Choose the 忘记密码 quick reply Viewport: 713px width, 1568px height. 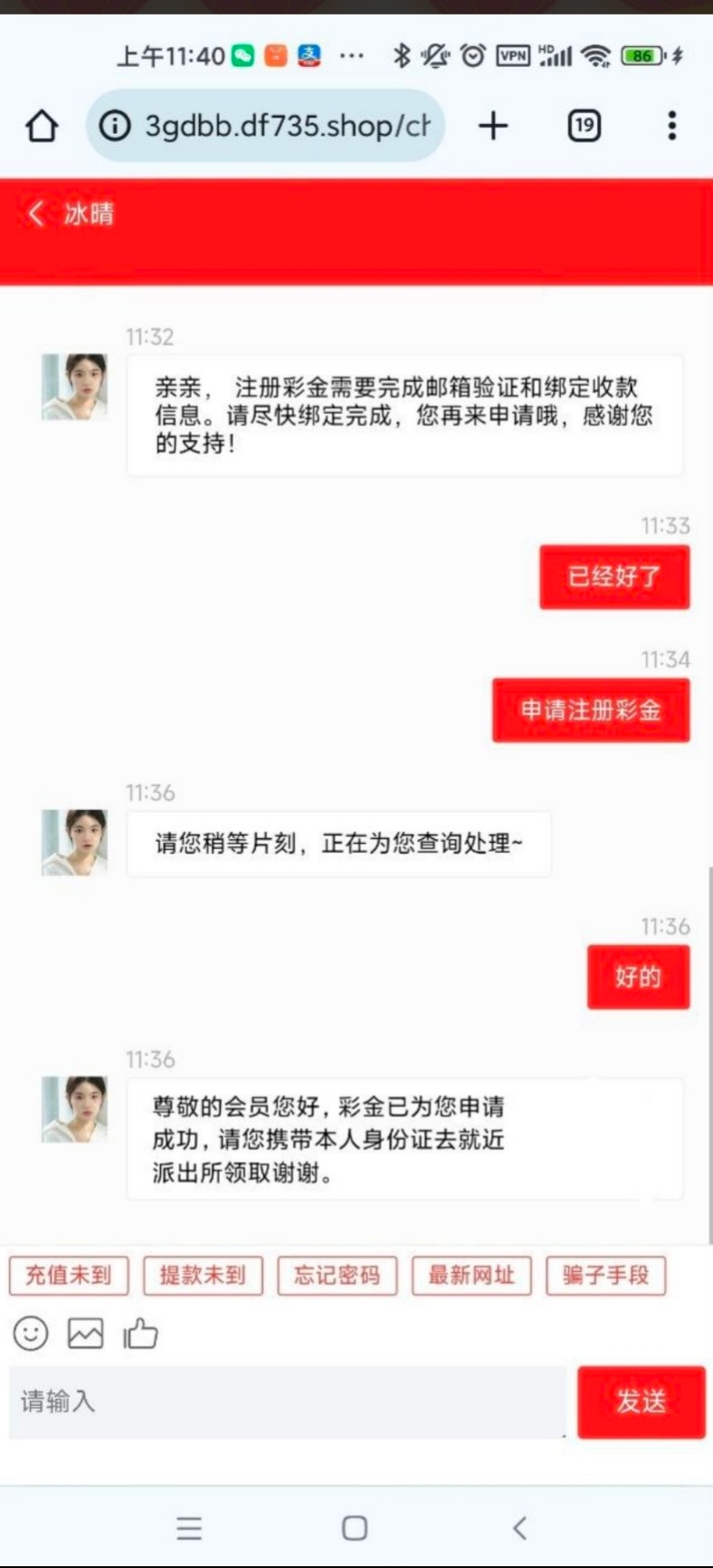click(x=337, y=1276)
